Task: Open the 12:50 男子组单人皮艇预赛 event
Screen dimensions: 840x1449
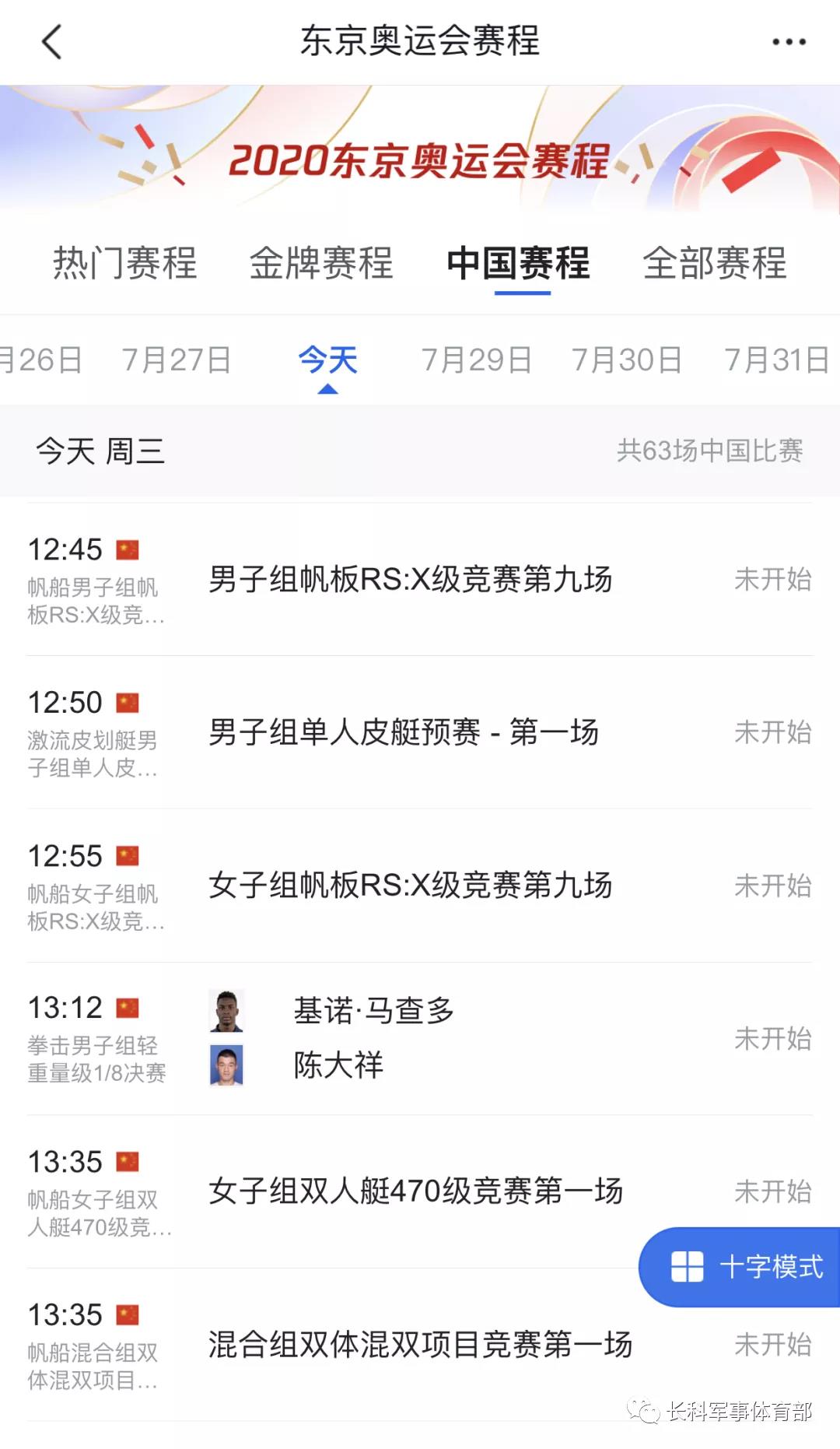Action: tap(404, 732)
